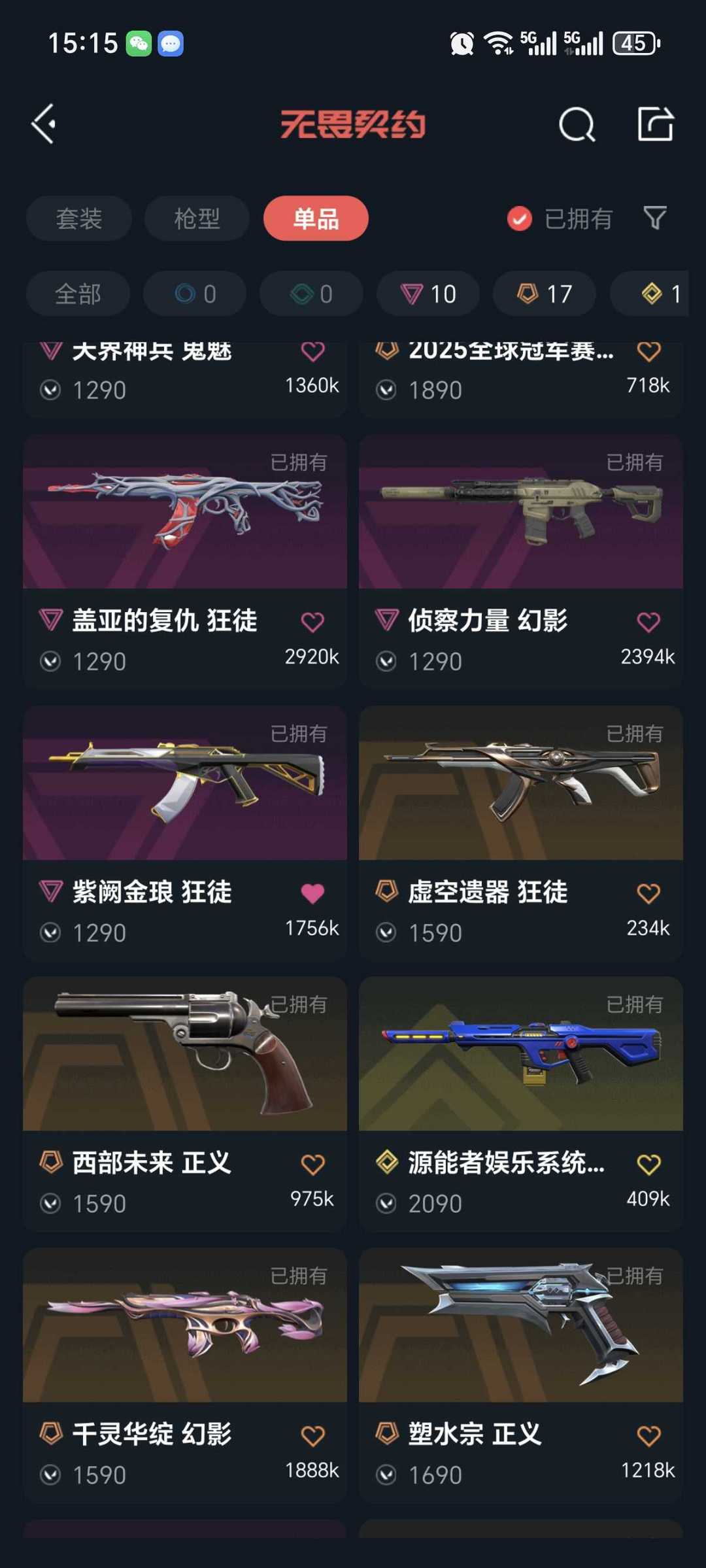Open the search function
The height and width of the screenshot is (1568, 706).
click(x=577, y=124)
